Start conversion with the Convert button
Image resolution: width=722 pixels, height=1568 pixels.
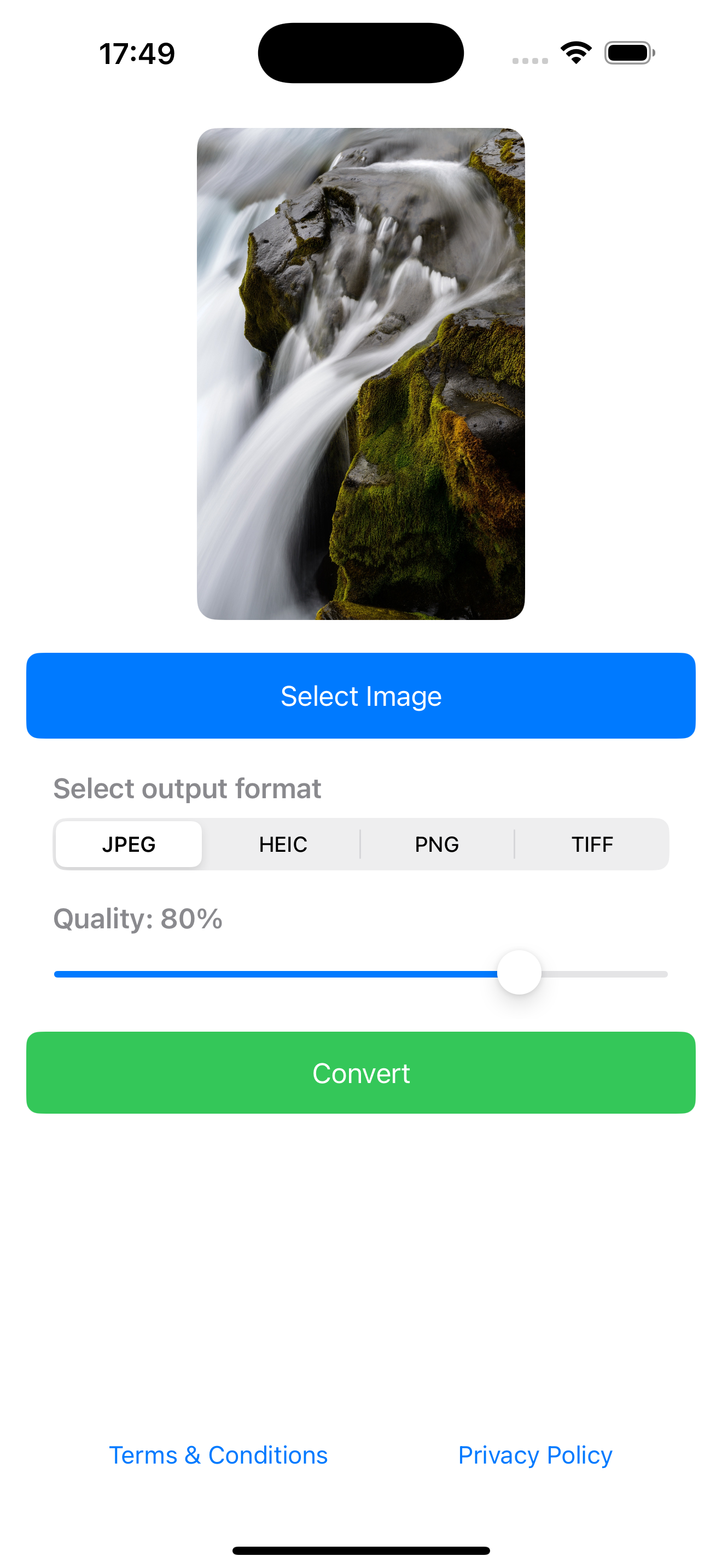click(360, 1073)
